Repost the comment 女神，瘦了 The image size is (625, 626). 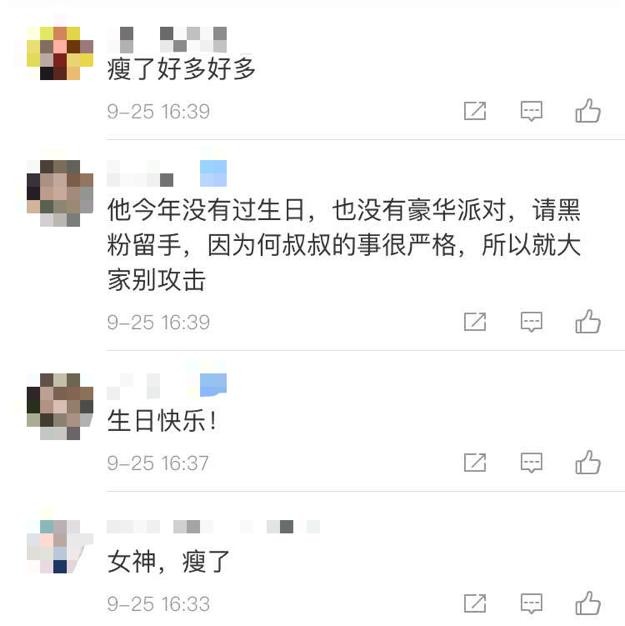click(475, 604)
